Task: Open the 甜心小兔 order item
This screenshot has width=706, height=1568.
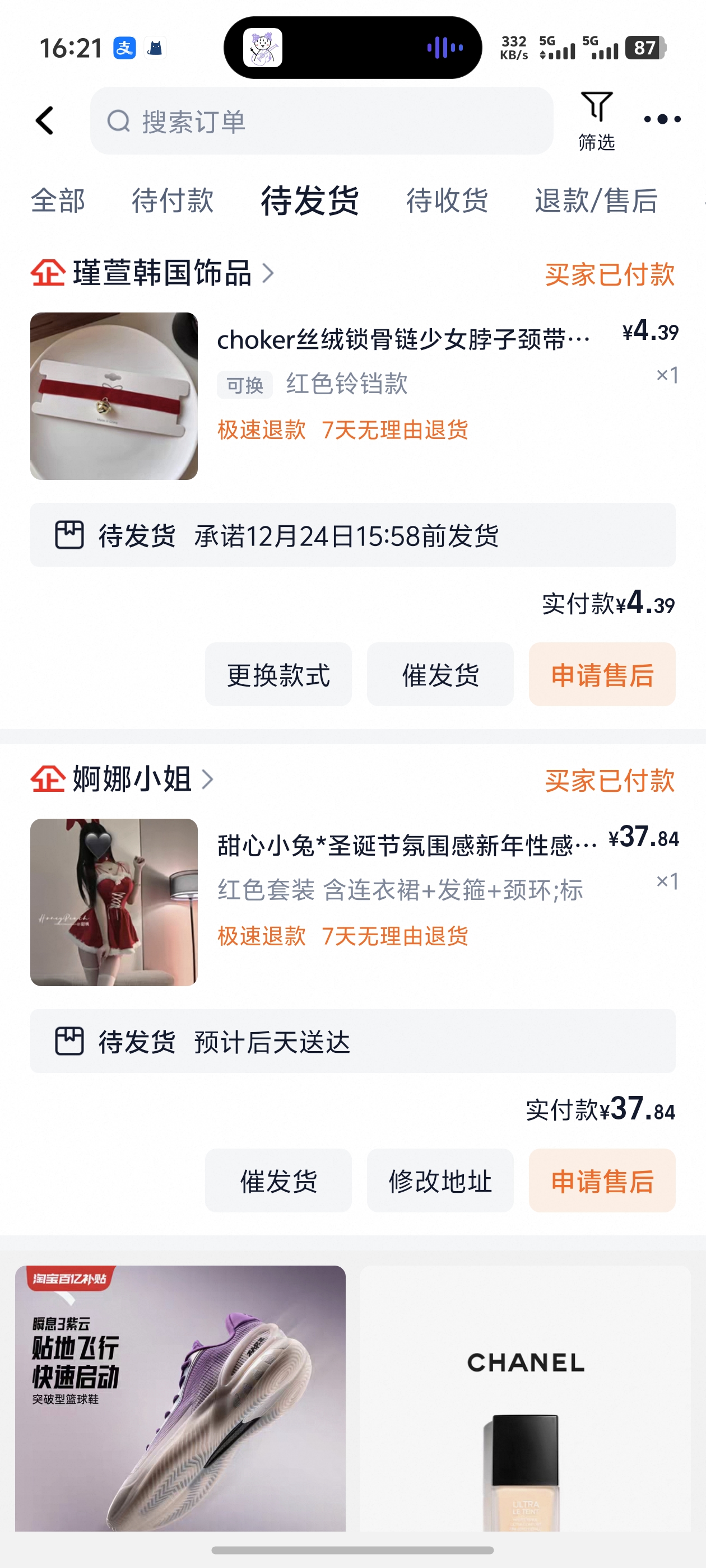Action: click(x=406, y=846)
